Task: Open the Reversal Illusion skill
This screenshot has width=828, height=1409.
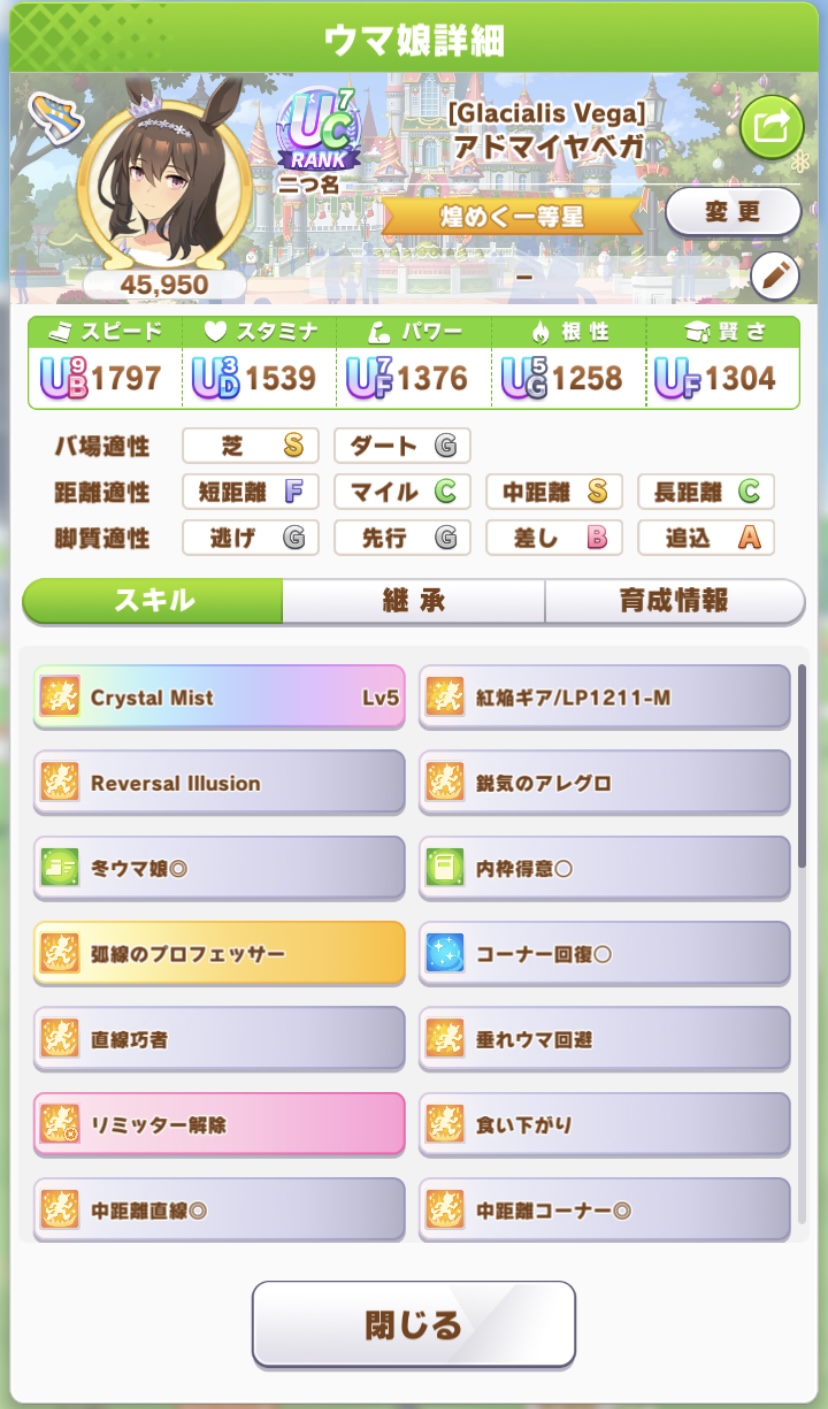Action: 219,783
